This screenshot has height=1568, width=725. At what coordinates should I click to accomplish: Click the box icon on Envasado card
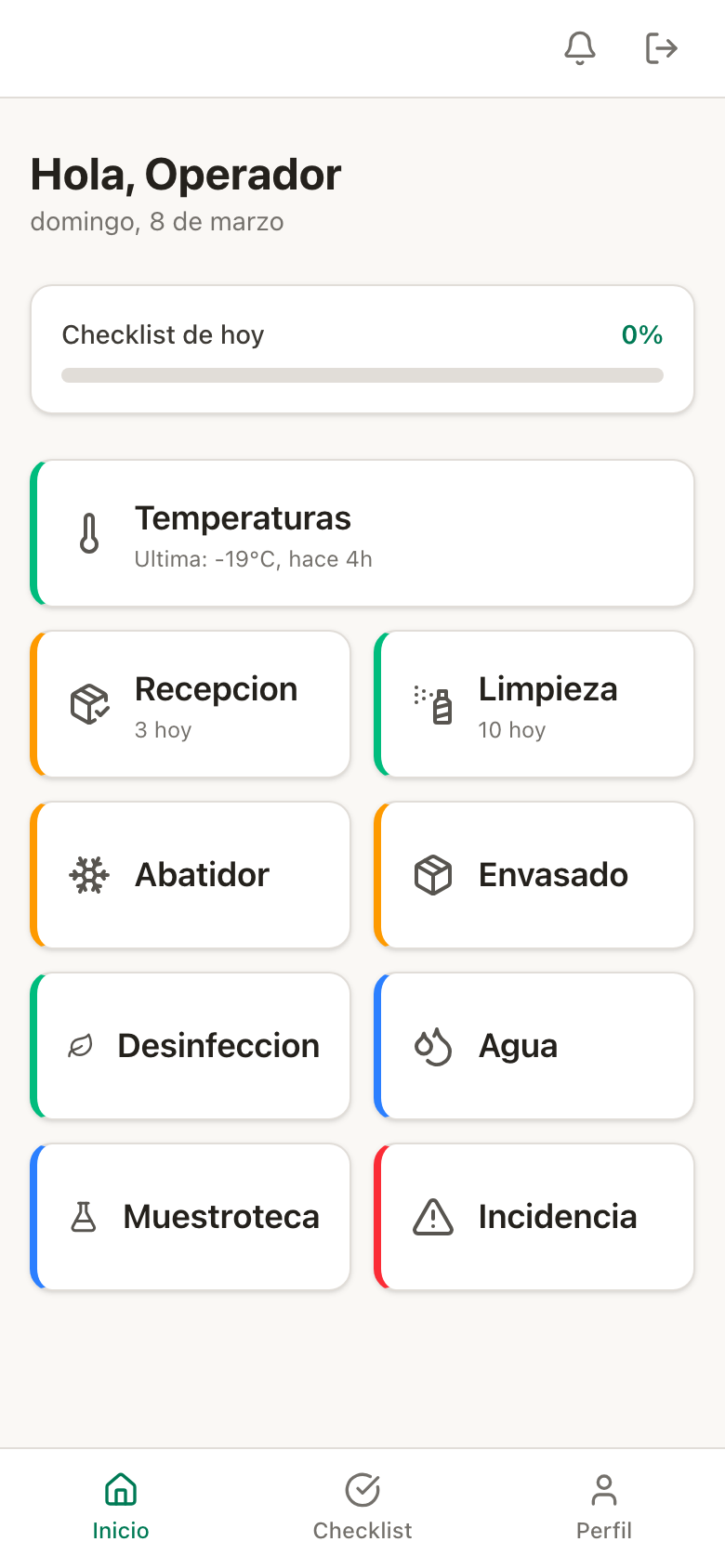[430, 874]
